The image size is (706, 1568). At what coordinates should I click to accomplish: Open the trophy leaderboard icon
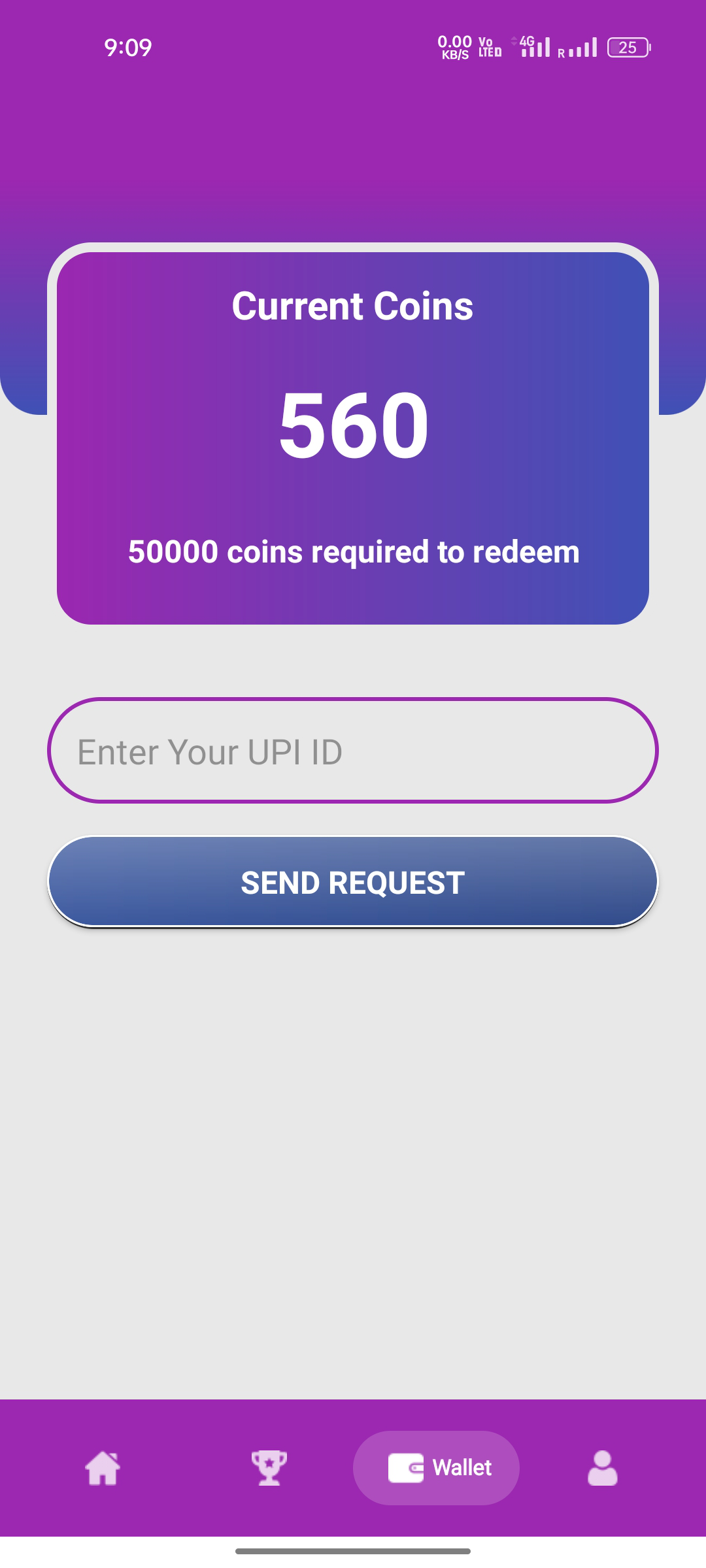(x=269, y=1467)
